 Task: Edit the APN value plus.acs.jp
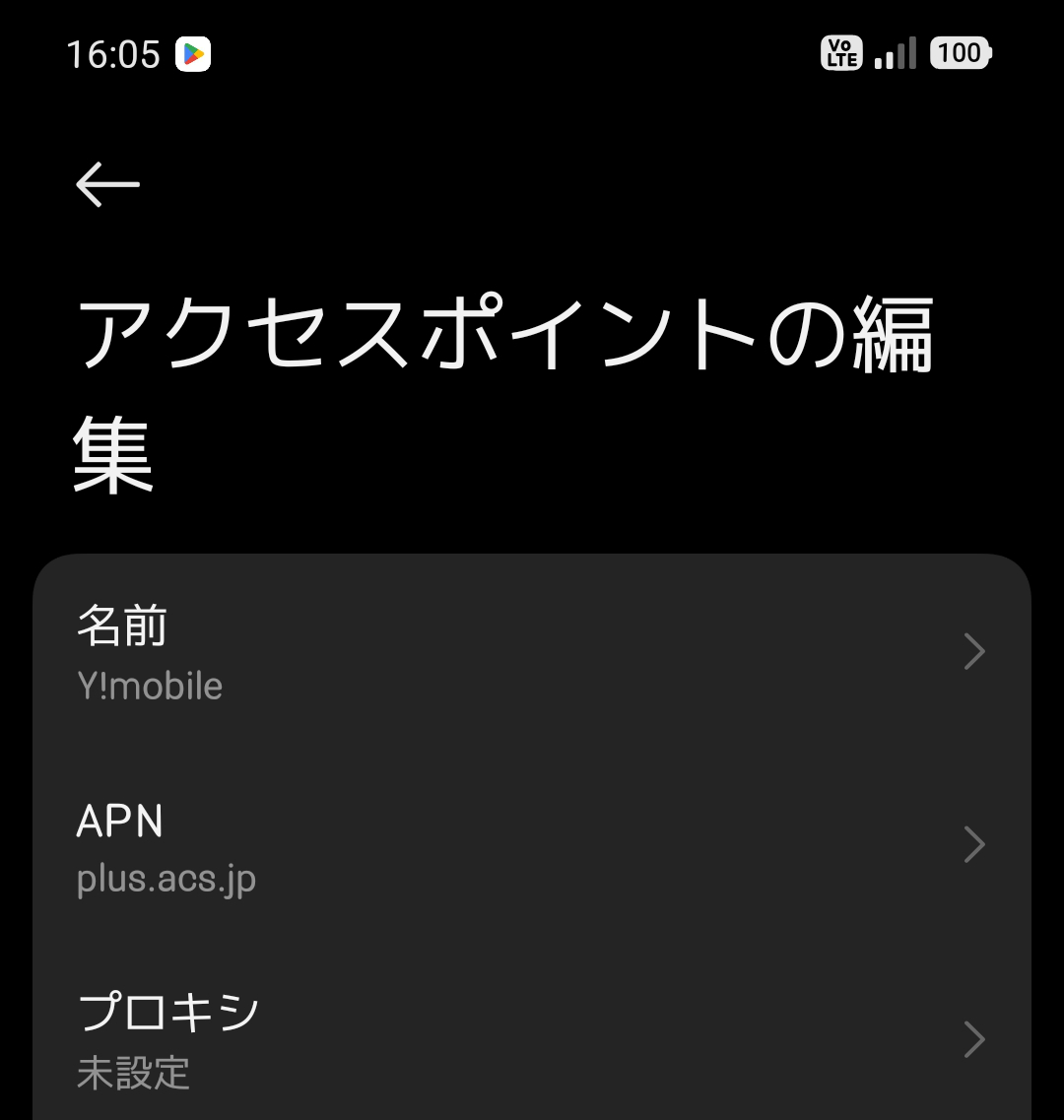point(532,846)
